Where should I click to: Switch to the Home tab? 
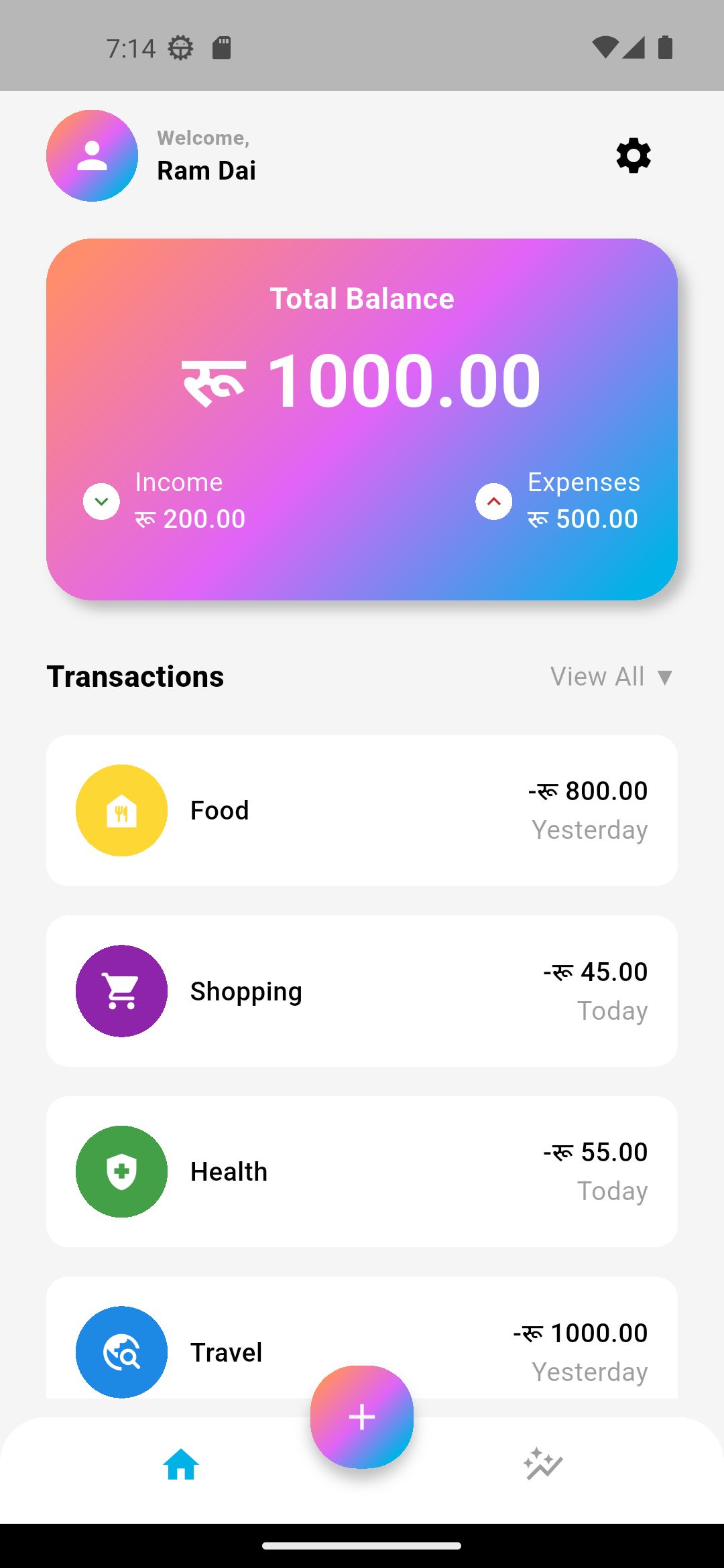pyautogui.click(x=181, y=1465)
